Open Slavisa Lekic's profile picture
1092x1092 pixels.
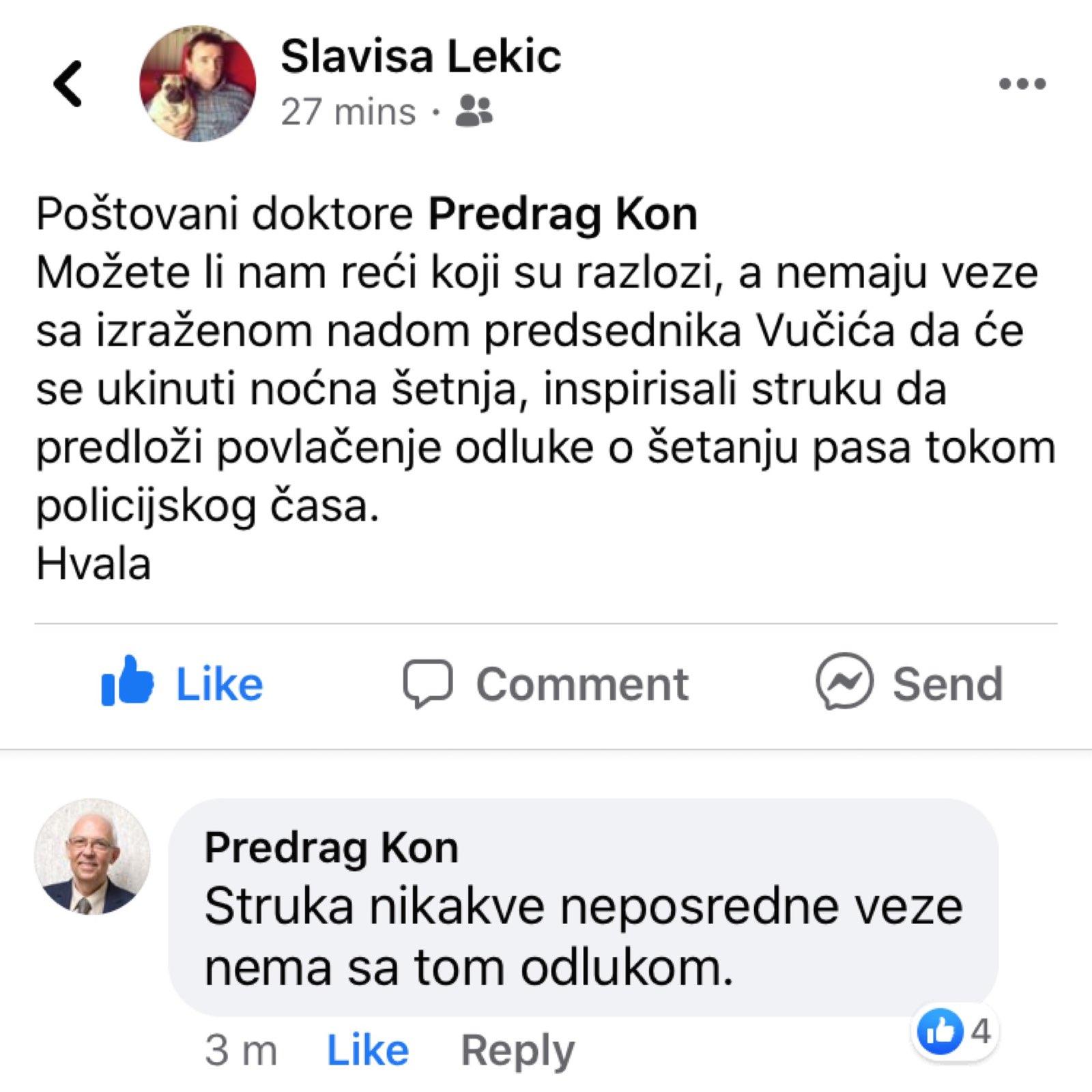click(197, 84)
